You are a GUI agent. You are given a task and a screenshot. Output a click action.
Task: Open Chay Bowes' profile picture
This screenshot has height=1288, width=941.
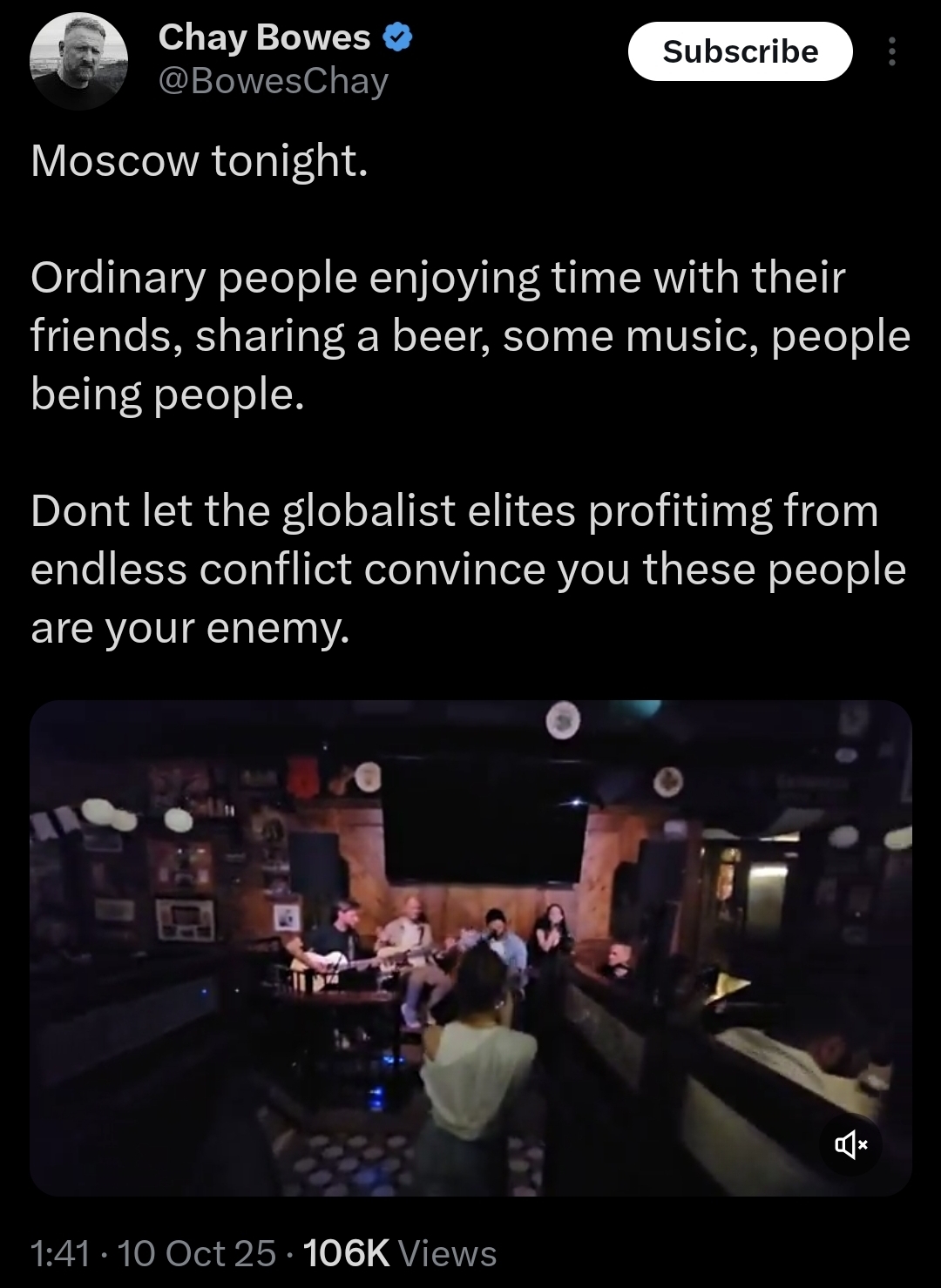pyautogui.click(x=79, y=62)
